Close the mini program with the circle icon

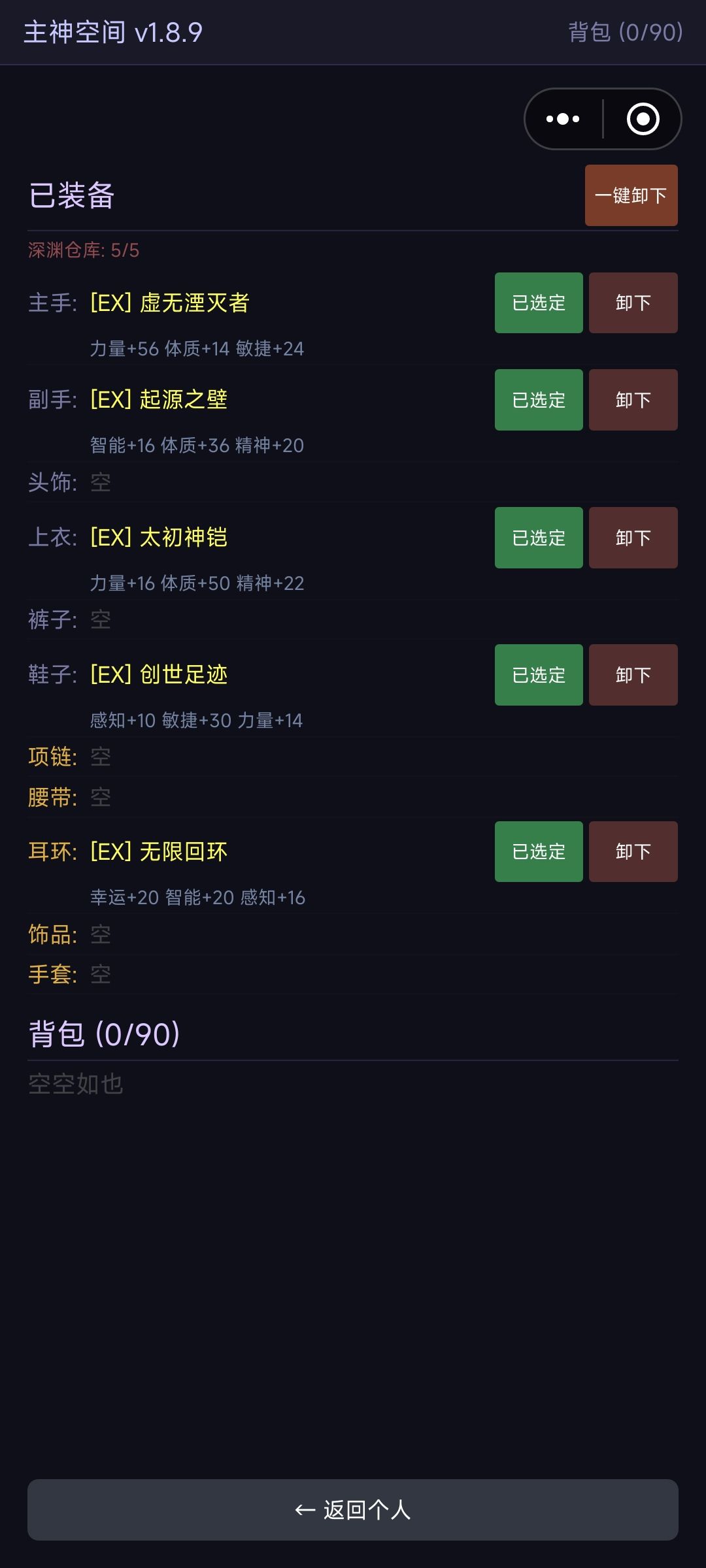[x=643, y=119]
